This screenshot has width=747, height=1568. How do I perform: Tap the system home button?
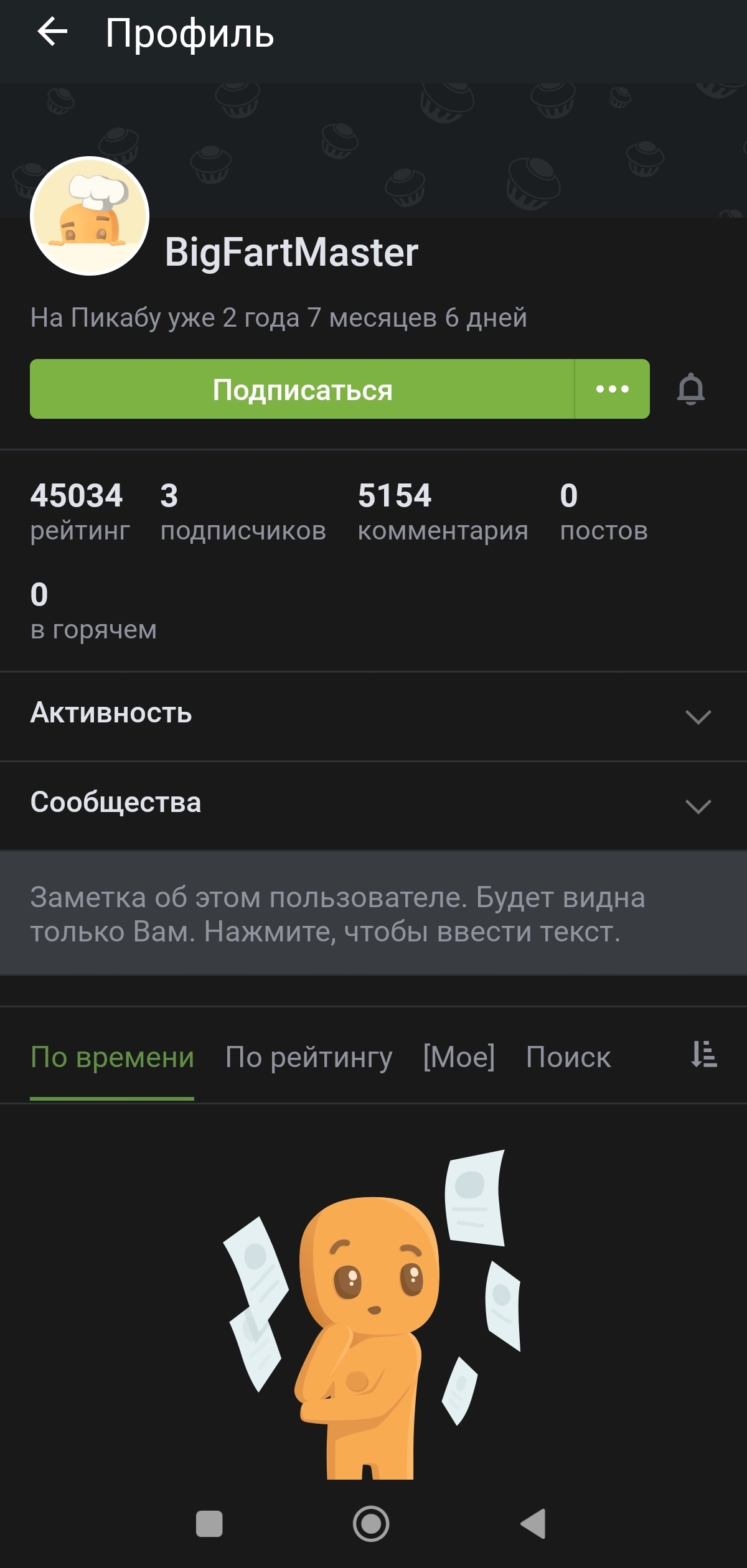click(371, 1523)
